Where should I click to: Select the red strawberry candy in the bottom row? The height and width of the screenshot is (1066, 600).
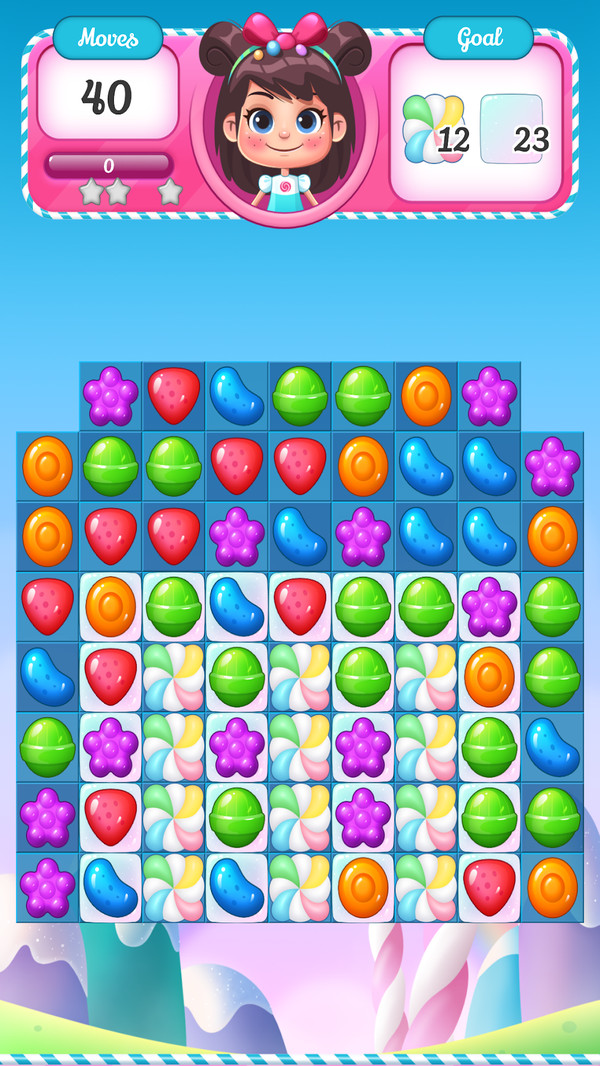[x=490, y=887]
